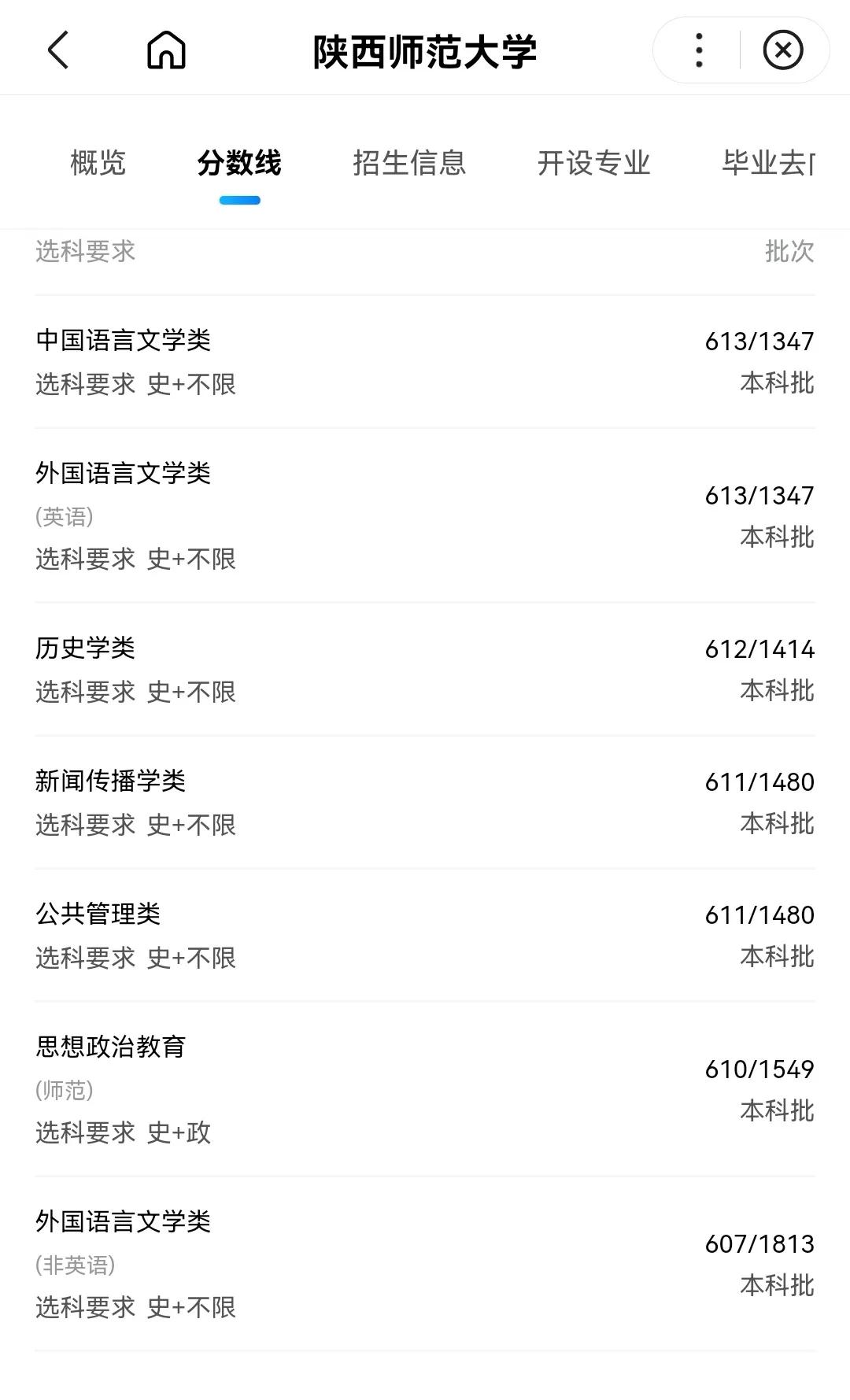Tap the score 613/1347 for 中国语言文学类

click(x=758, y=340)
